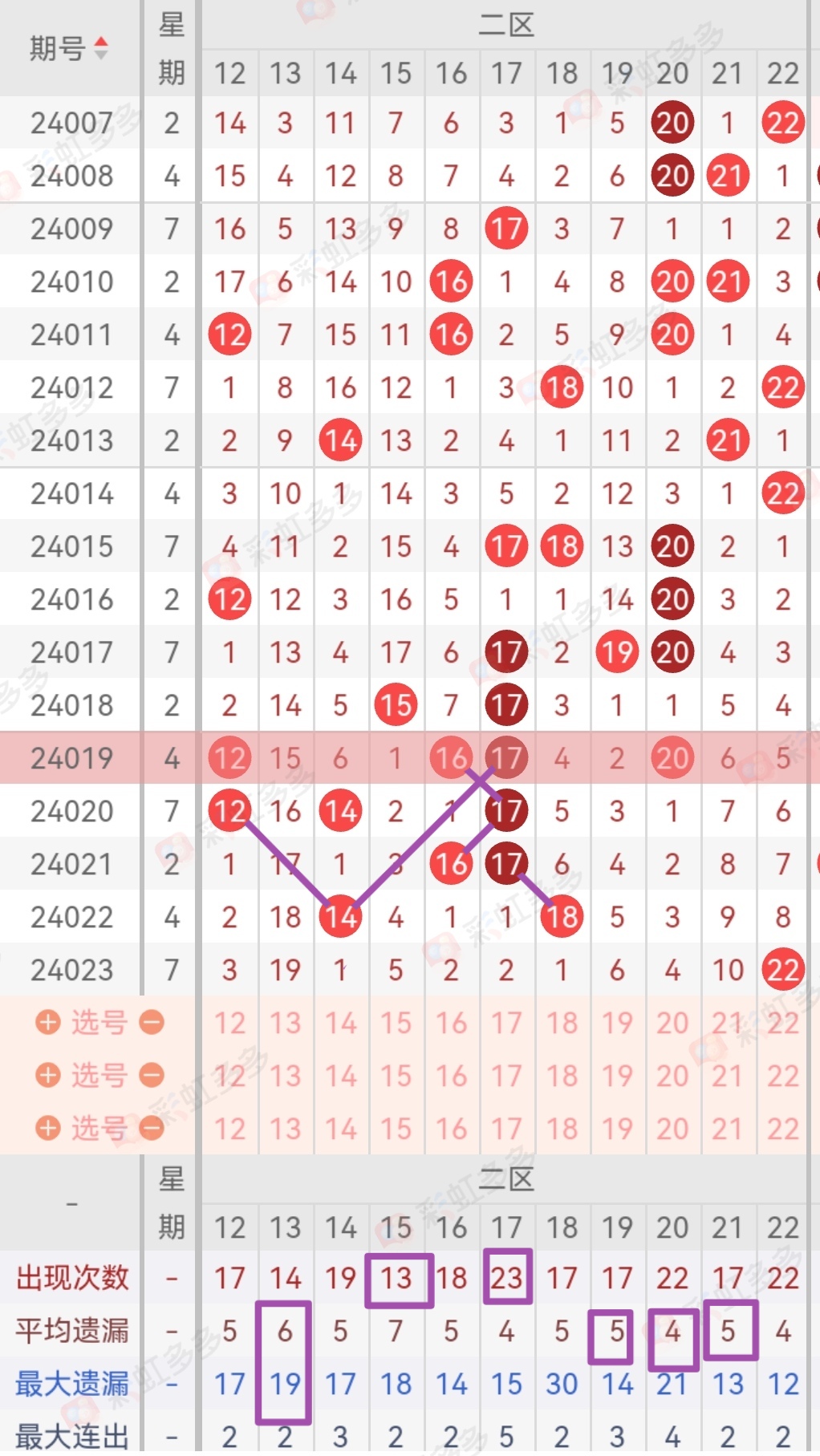Tap the plus icon on the last 选号 row

click(48, 1128)
